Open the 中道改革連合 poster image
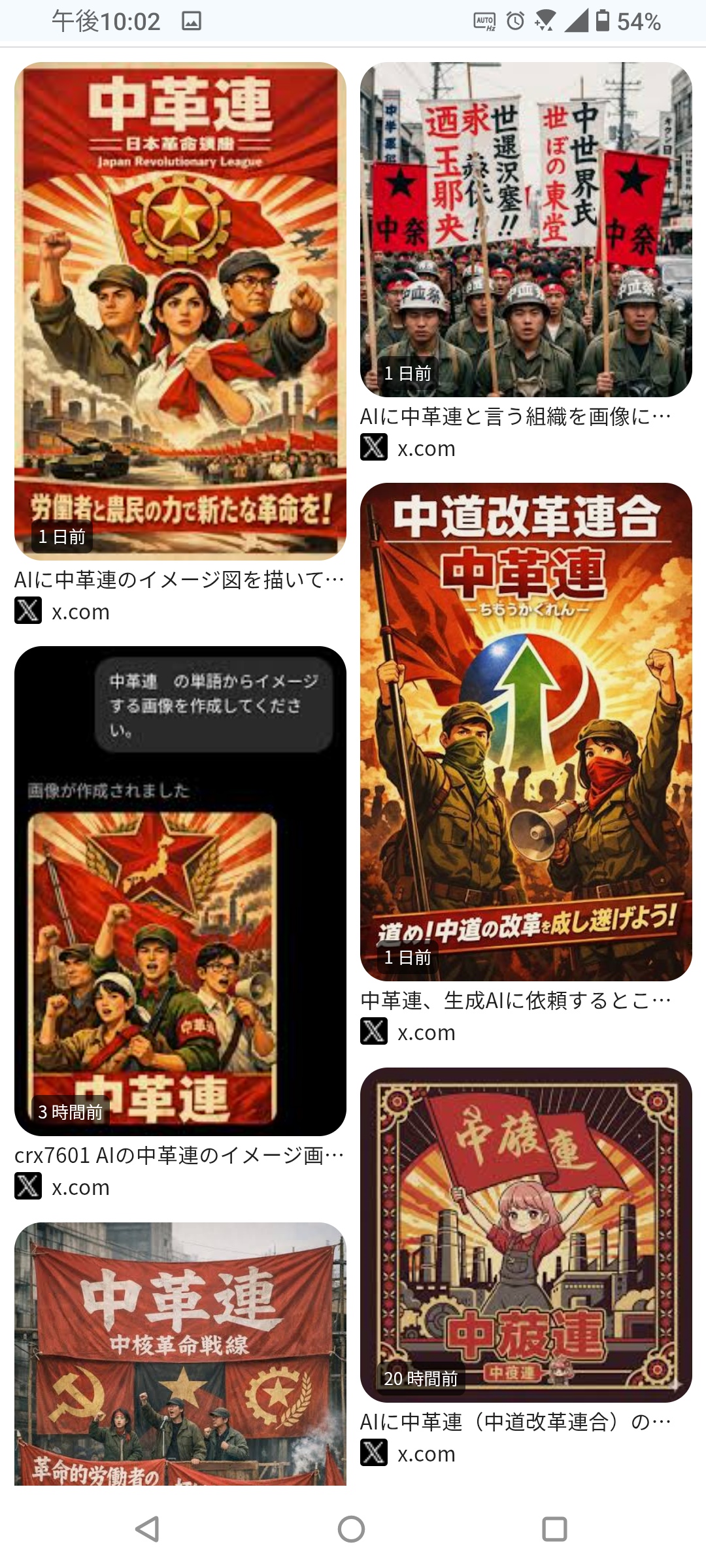706x1568 pixels. click(526, 732)
